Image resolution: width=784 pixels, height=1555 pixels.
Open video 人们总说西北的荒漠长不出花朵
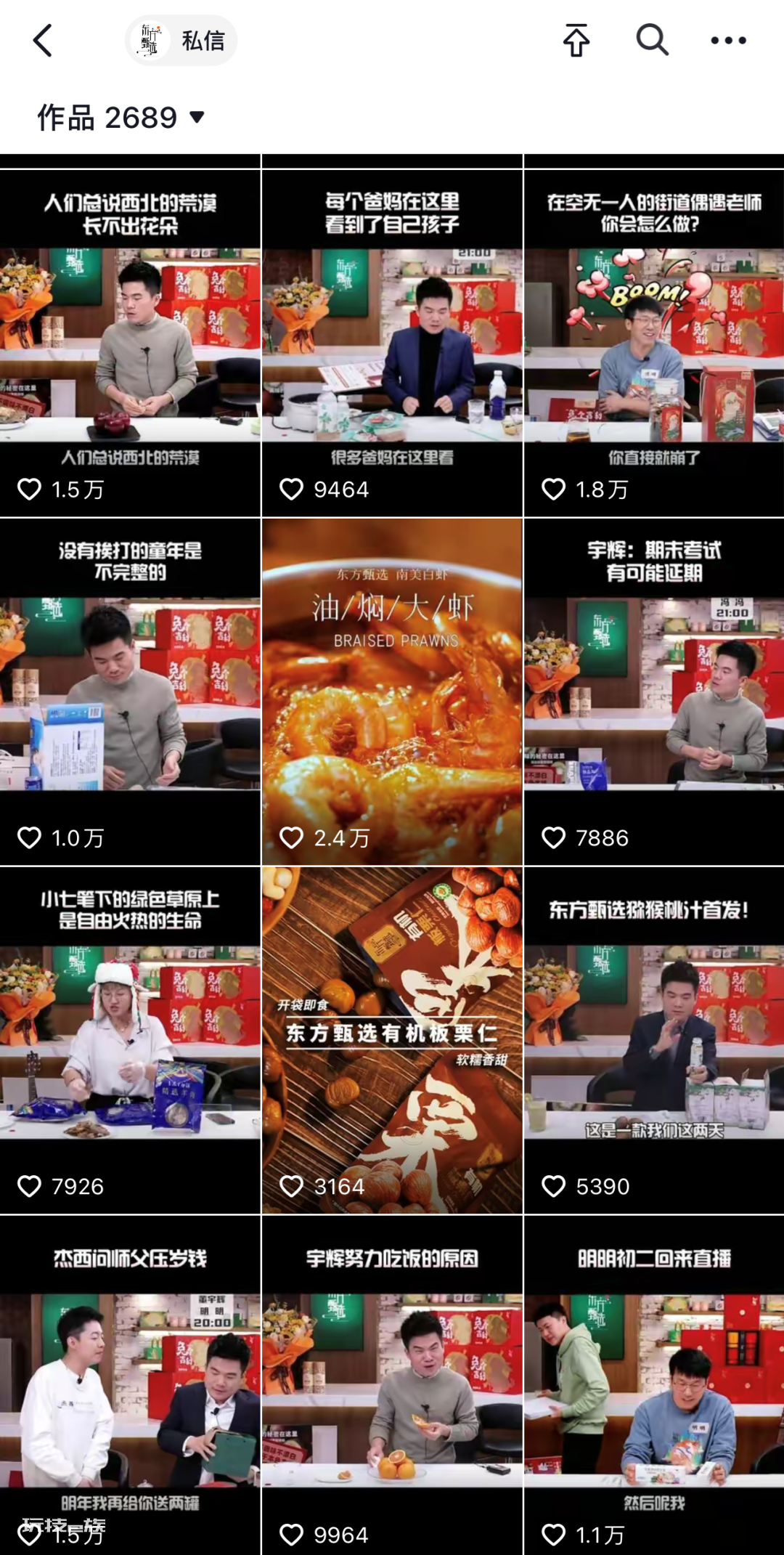(x=130, y=343)
